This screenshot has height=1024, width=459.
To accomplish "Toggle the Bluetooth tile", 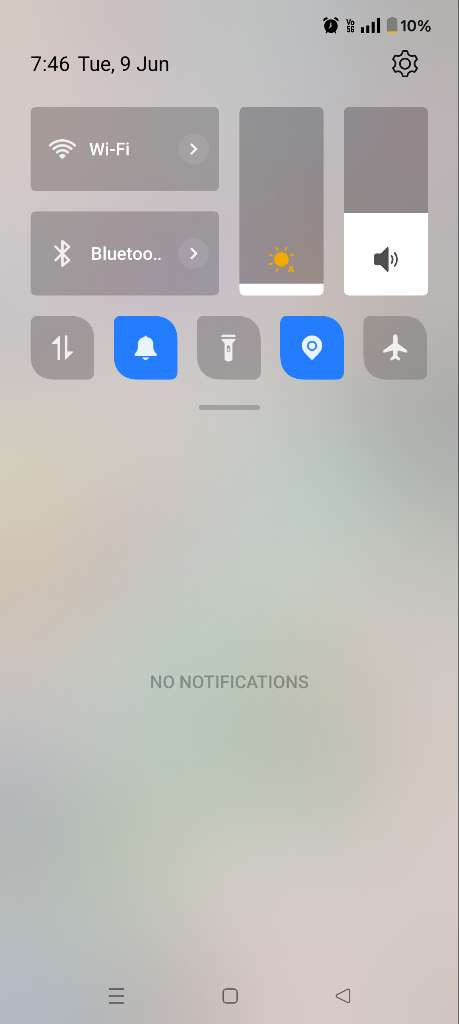I will pyautogui.click(x=125, y=253).
